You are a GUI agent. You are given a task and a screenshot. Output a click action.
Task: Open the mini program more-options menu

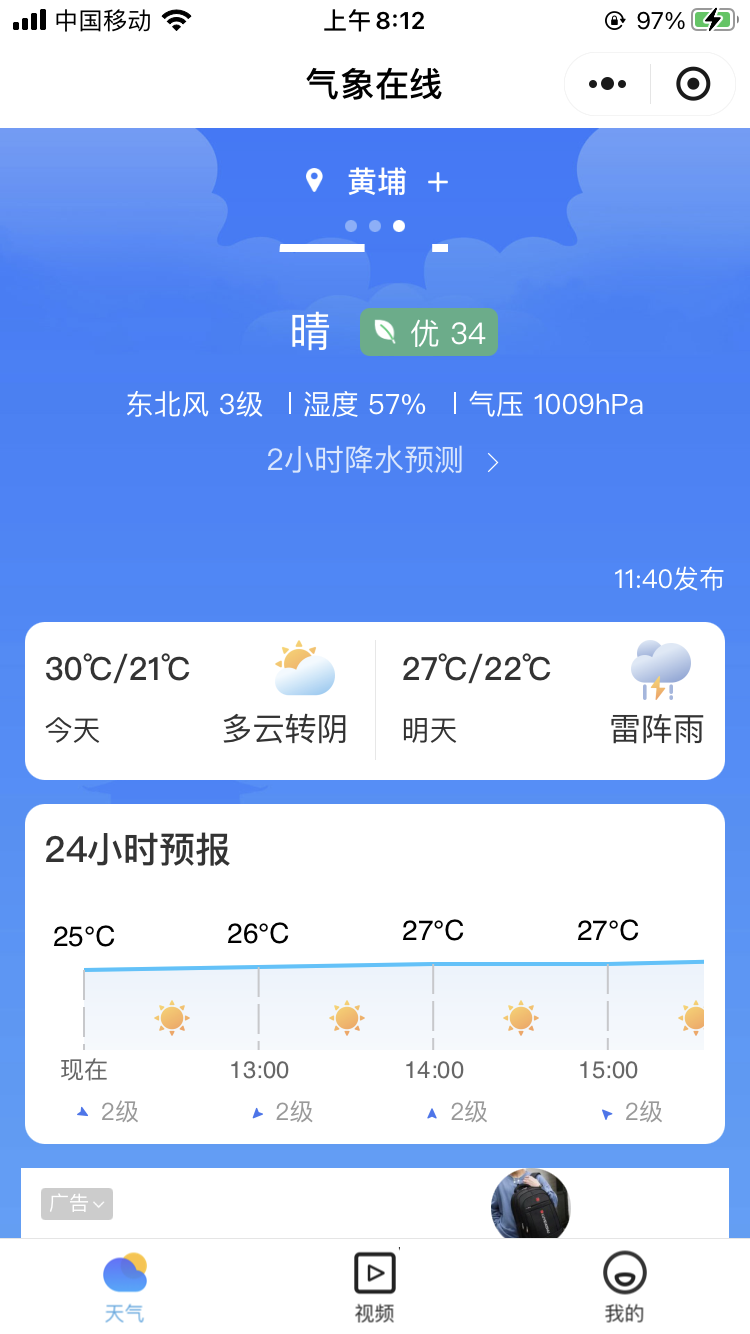click(x=608, y=84)
